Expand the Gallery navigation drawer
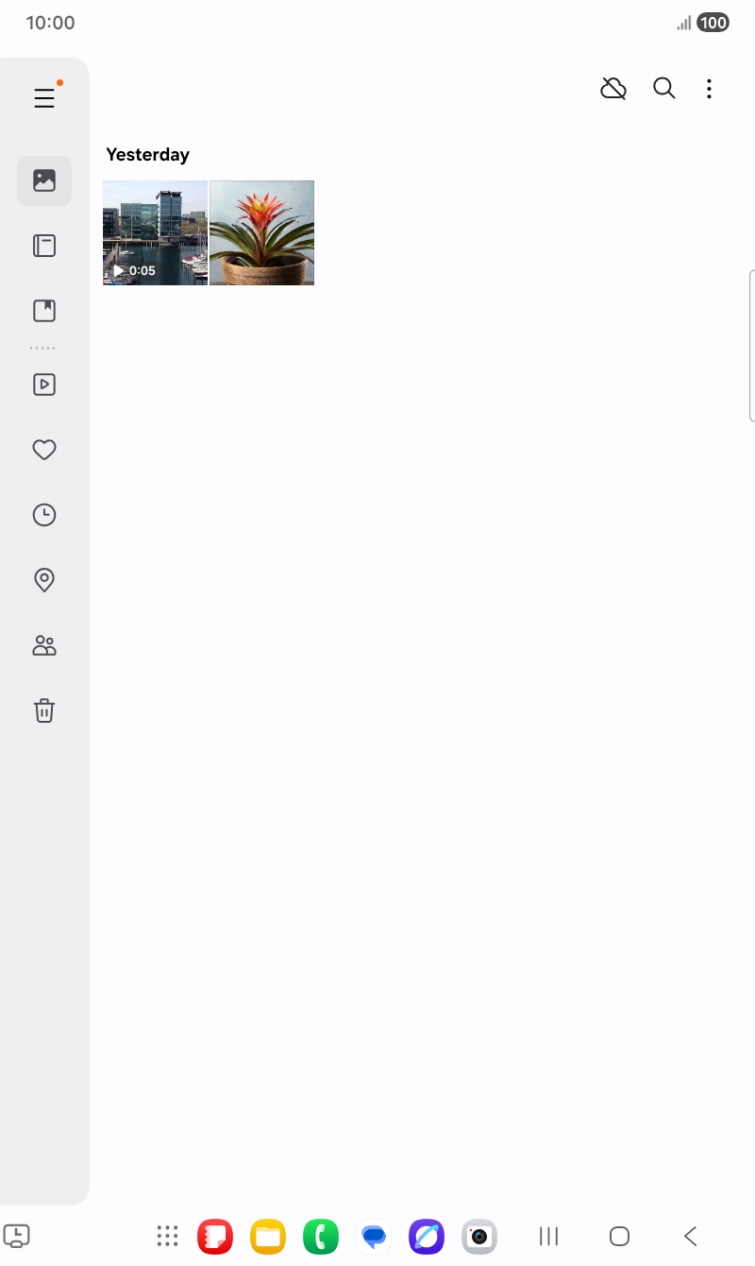Screen dimensions: 755x1266 44,98
